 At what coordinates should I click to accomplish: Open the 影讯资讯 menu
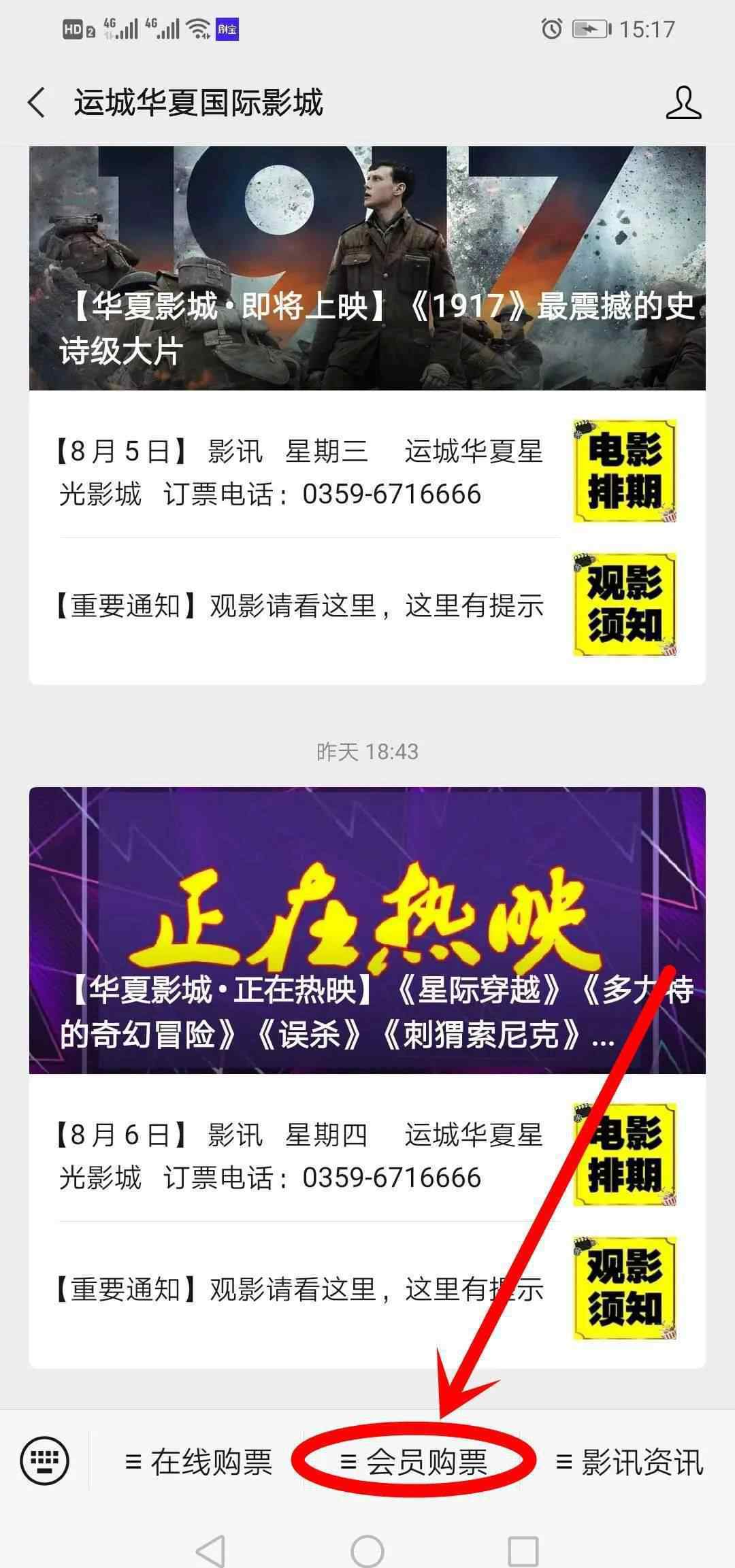(x=628, y=1461)
